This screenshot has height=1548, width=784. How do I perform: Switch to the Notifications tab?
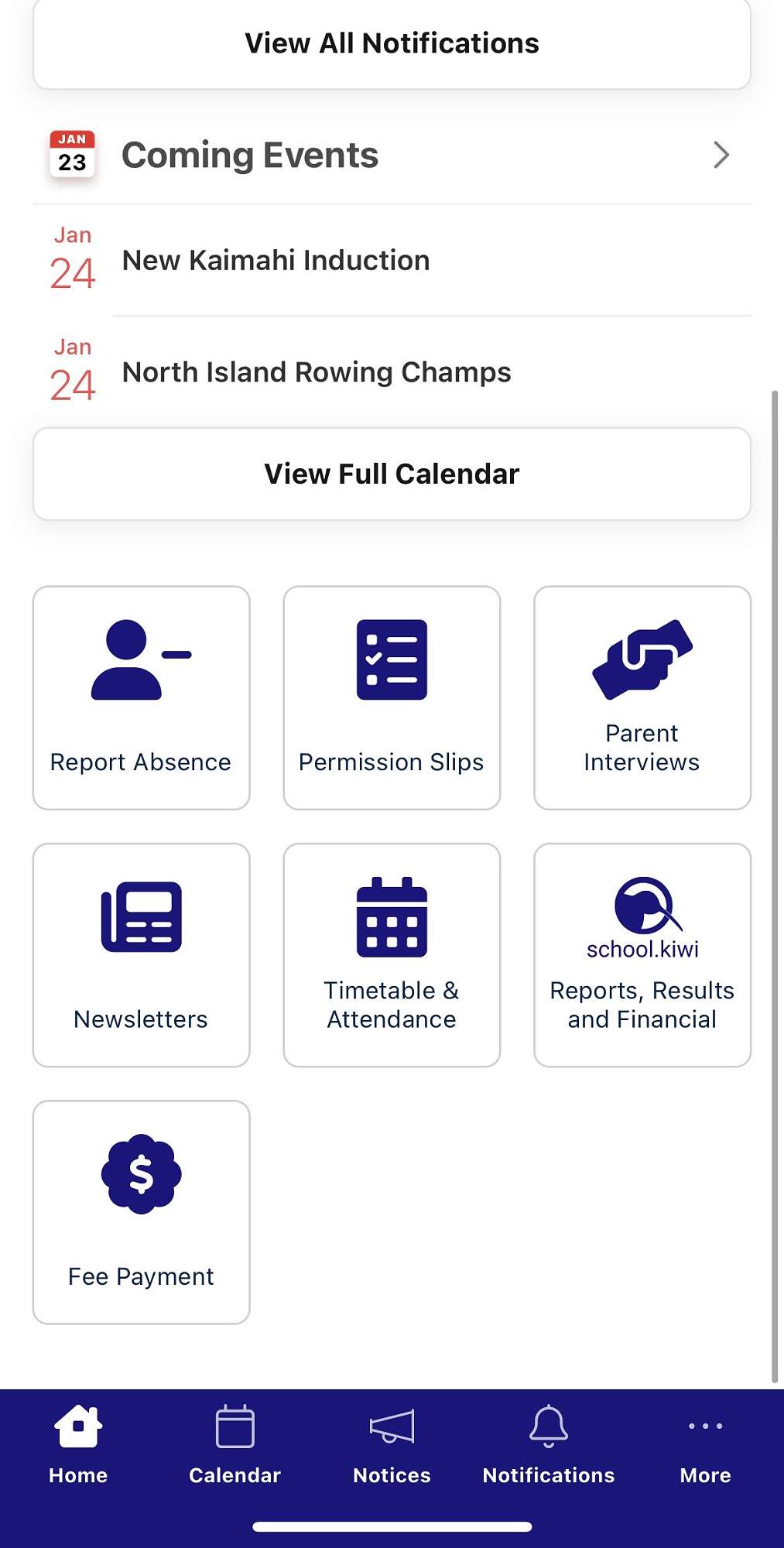(x=548, y=1444)
